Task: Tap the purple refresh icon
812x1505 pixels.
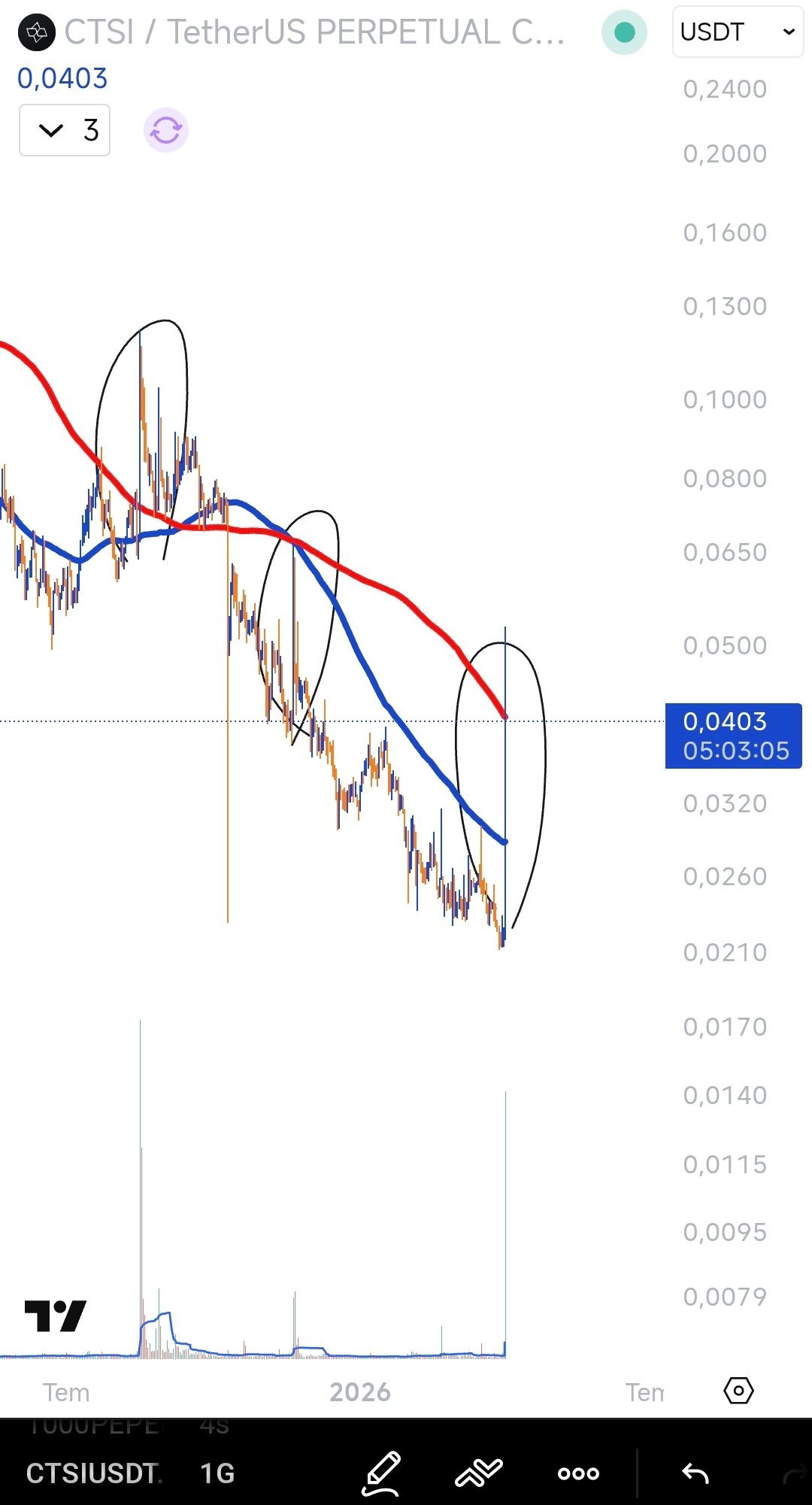Action: click(x=165, y=131)
